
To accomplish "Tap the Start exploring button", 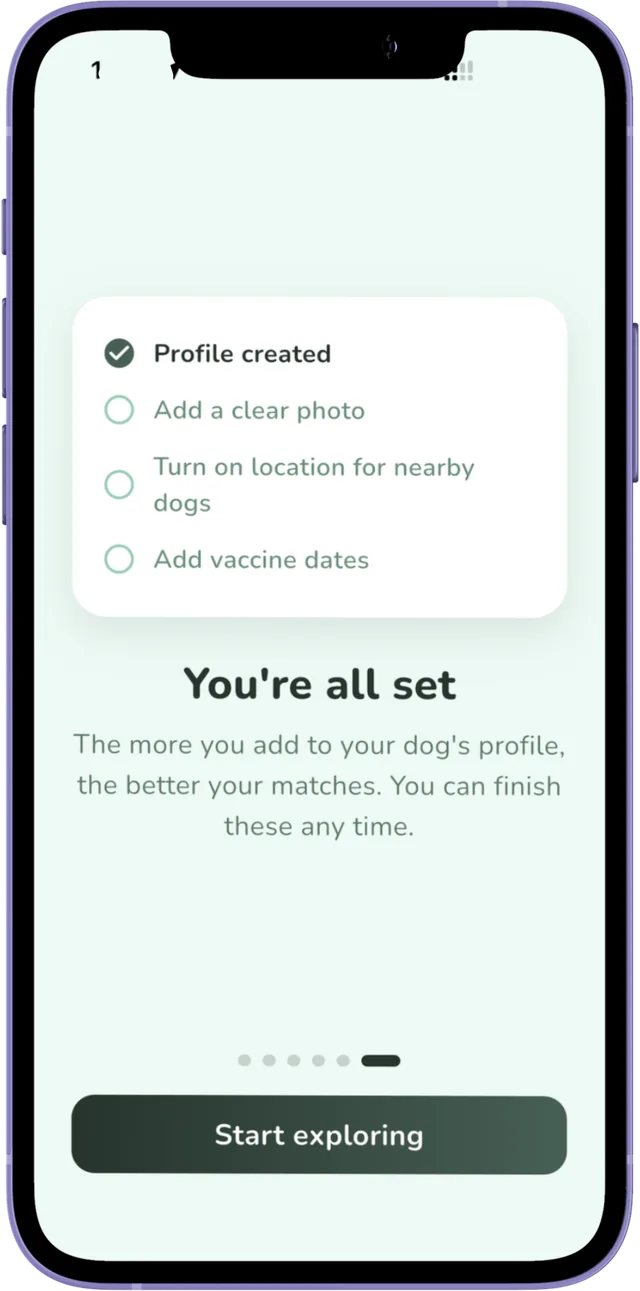I will coord(319,1135).
